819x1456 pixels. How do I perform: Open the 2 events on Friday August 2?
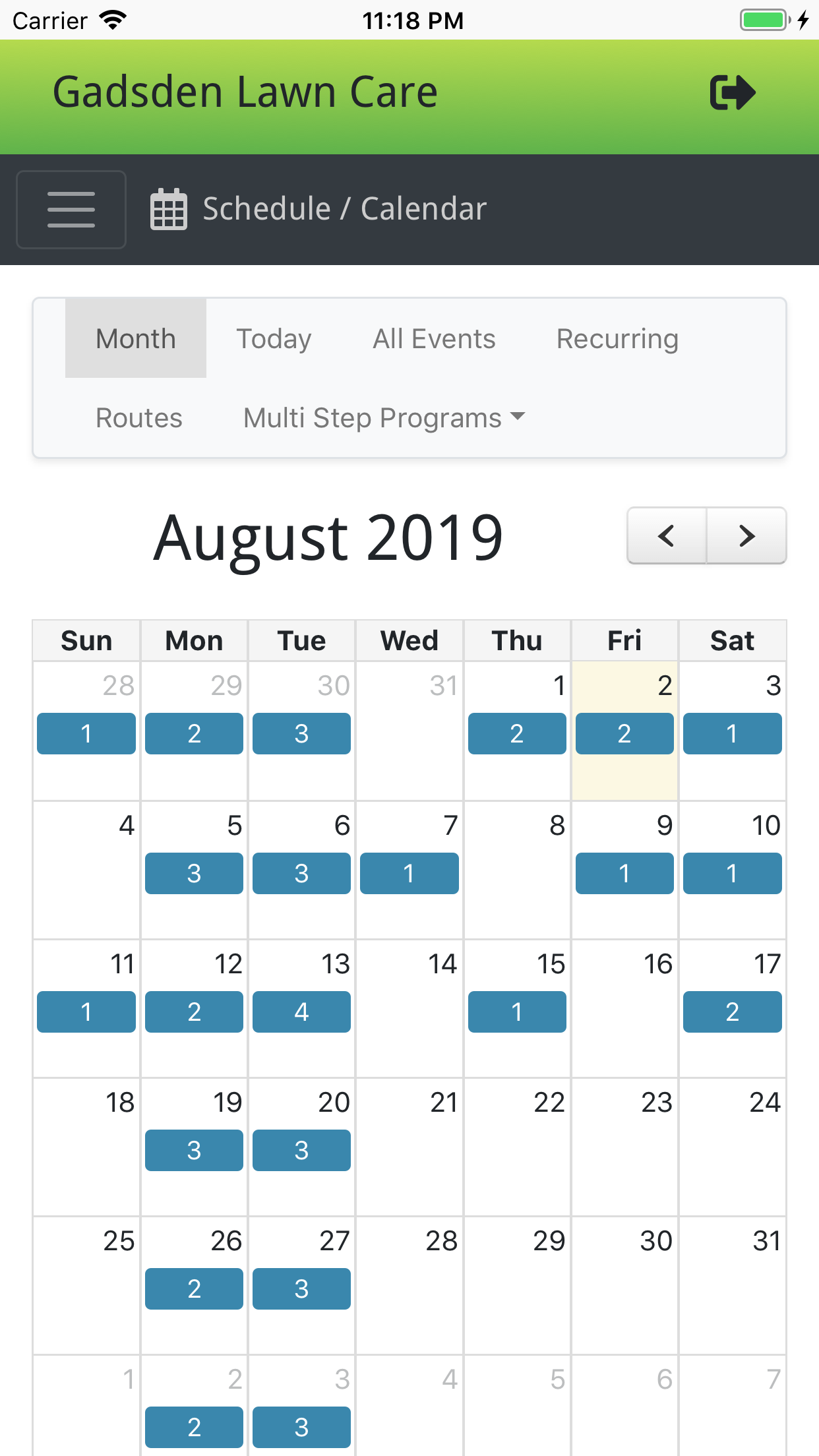click(624, 733)
